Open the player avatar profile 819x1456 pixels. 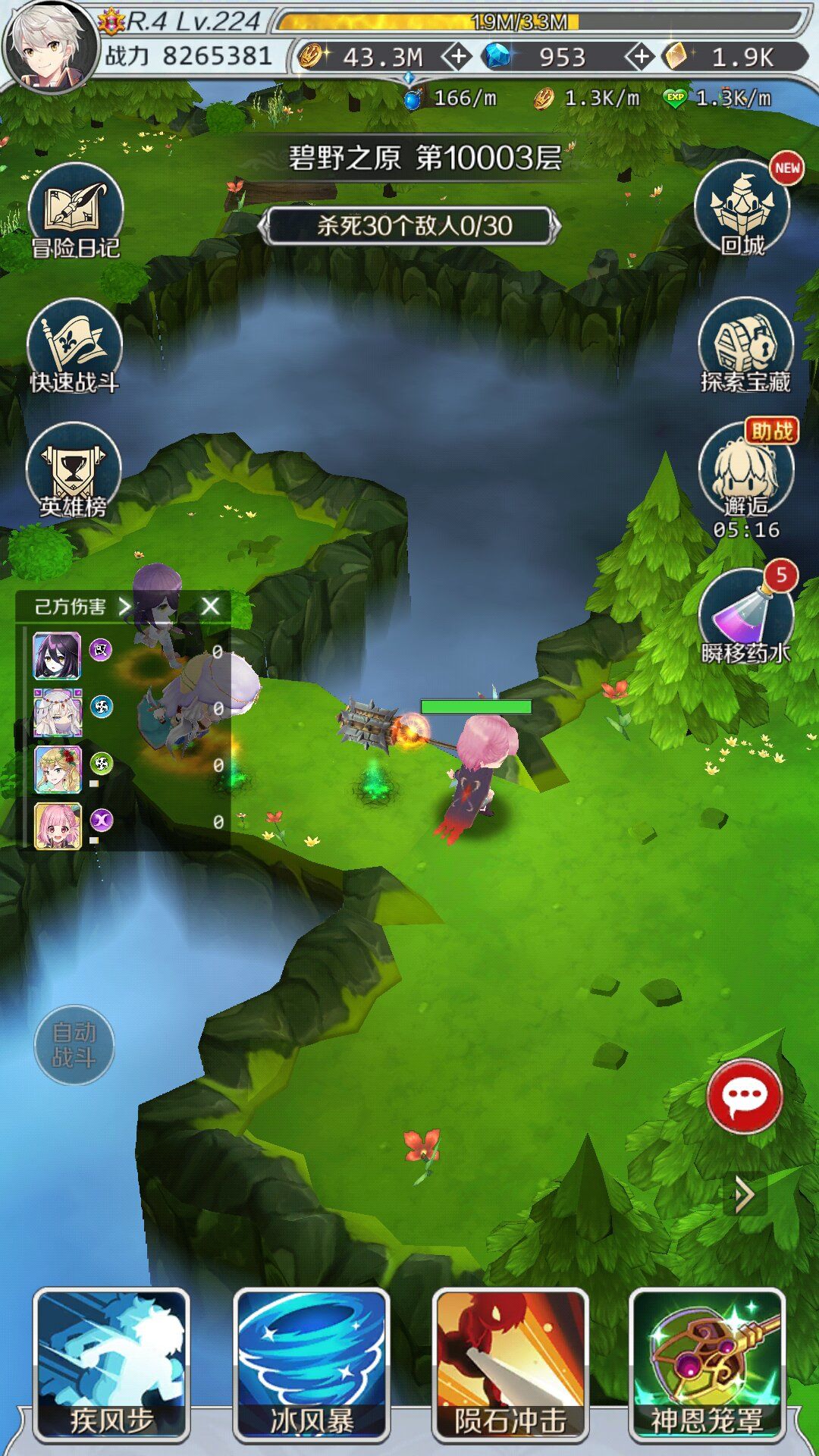tap(50, 47)
